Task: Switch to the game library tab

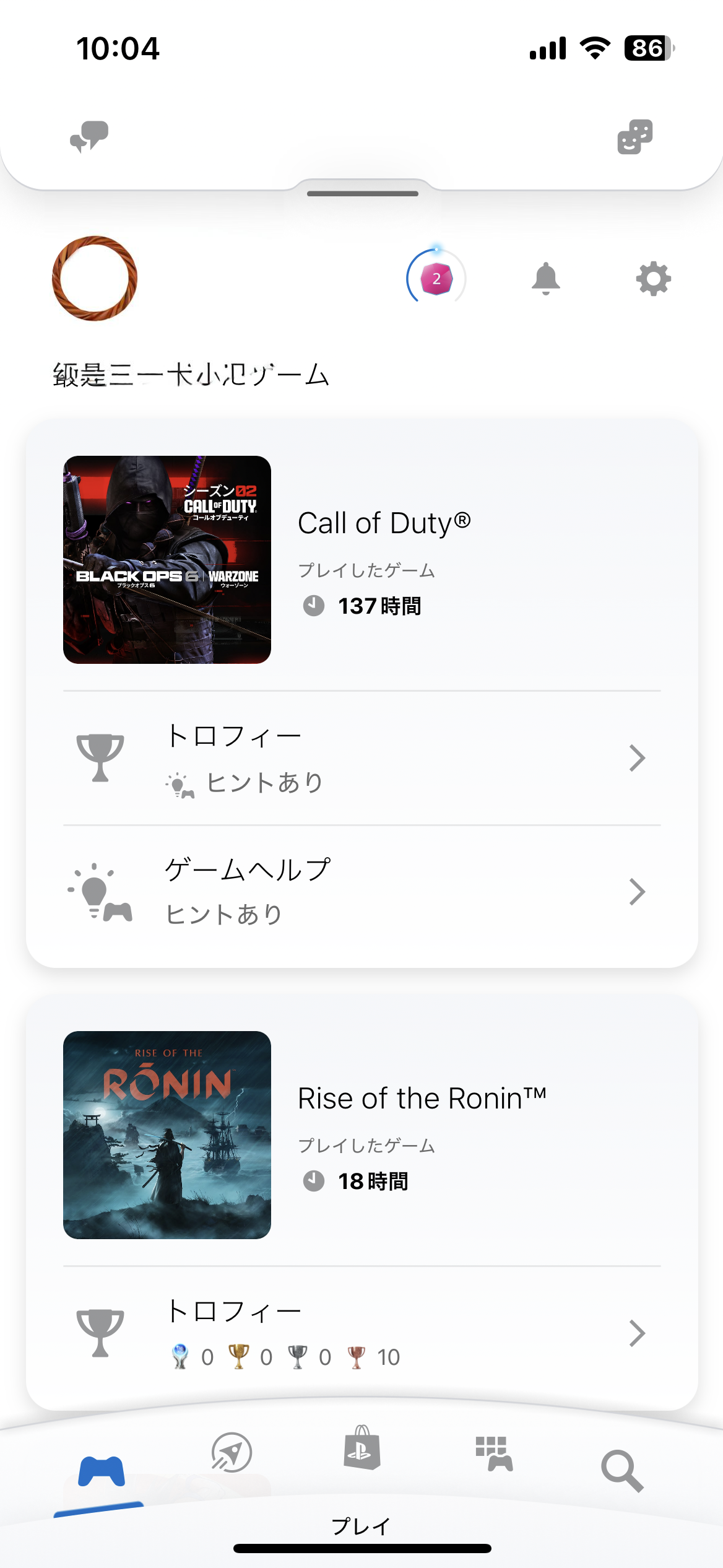Action: pyautogui.click(x=494, y=1453)
